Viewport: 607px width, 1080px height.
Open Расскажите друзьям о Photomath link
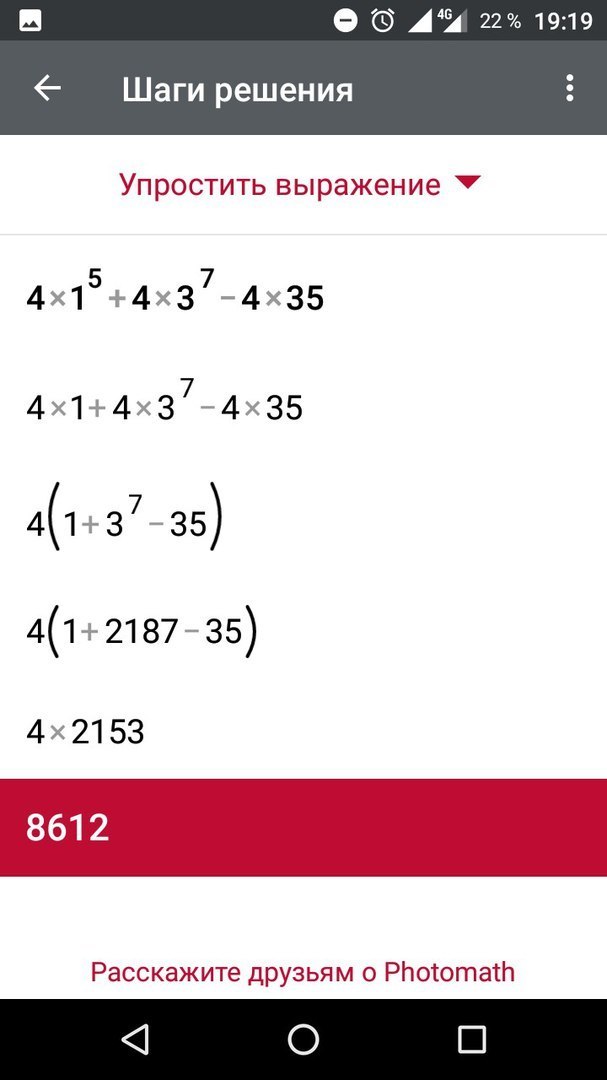(x=302, y=972)
